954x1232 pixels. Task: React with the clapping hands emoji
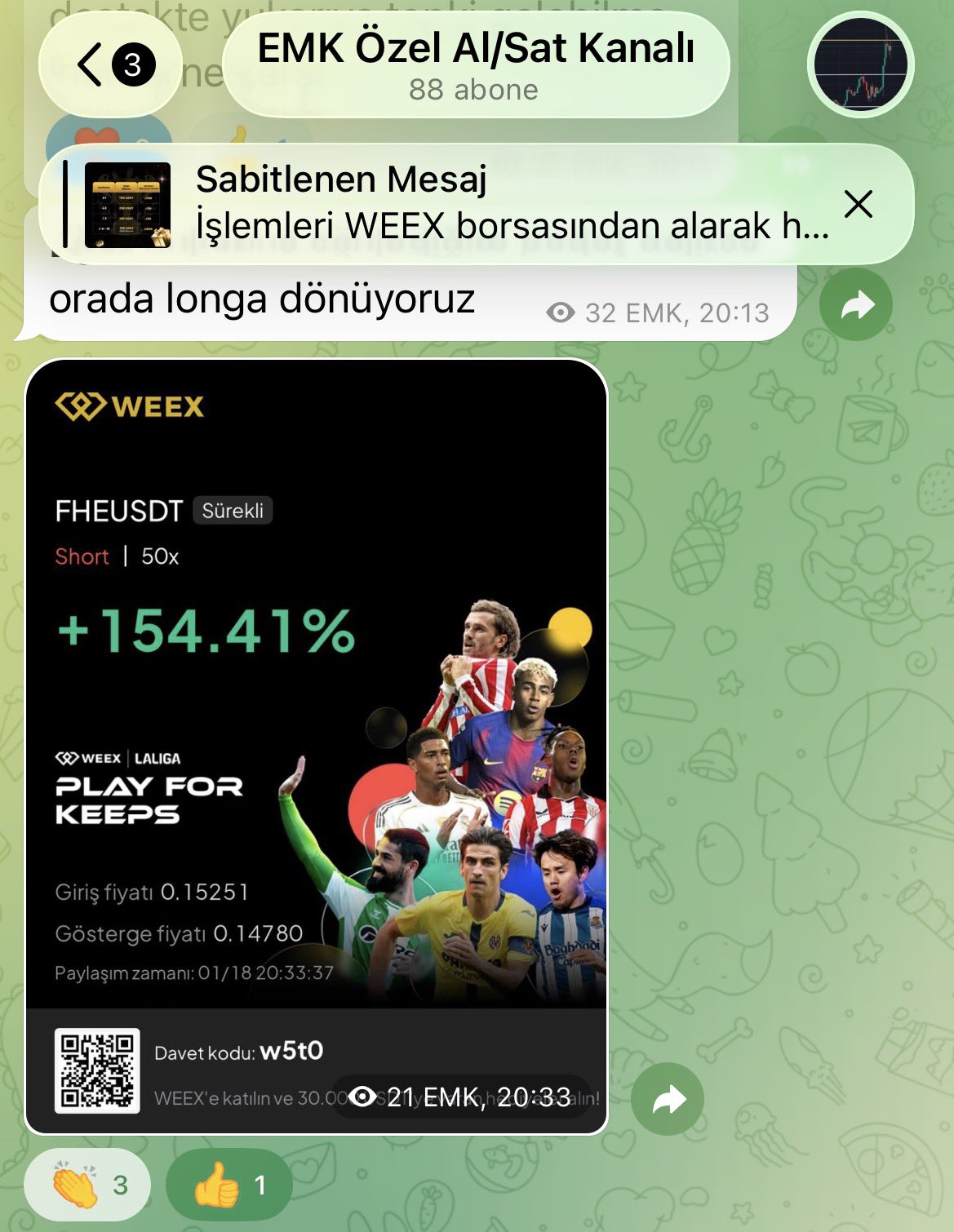point(88,1185)
